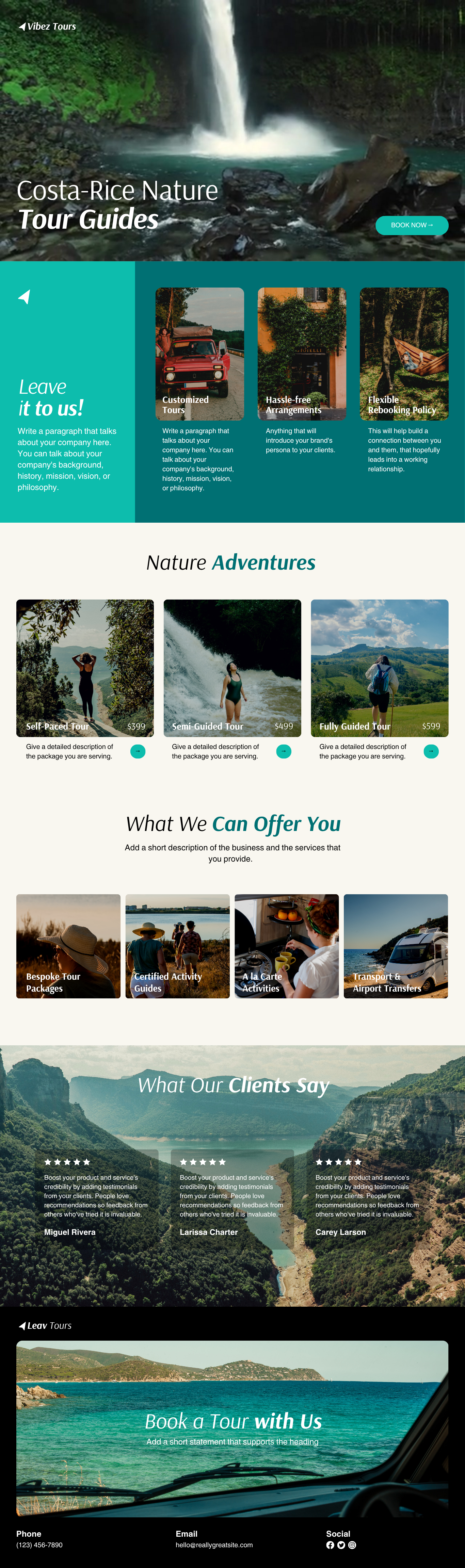Open the Certified Activity Guides tile
Viewport: 465px width, 1568px height.
click(177, 946)
